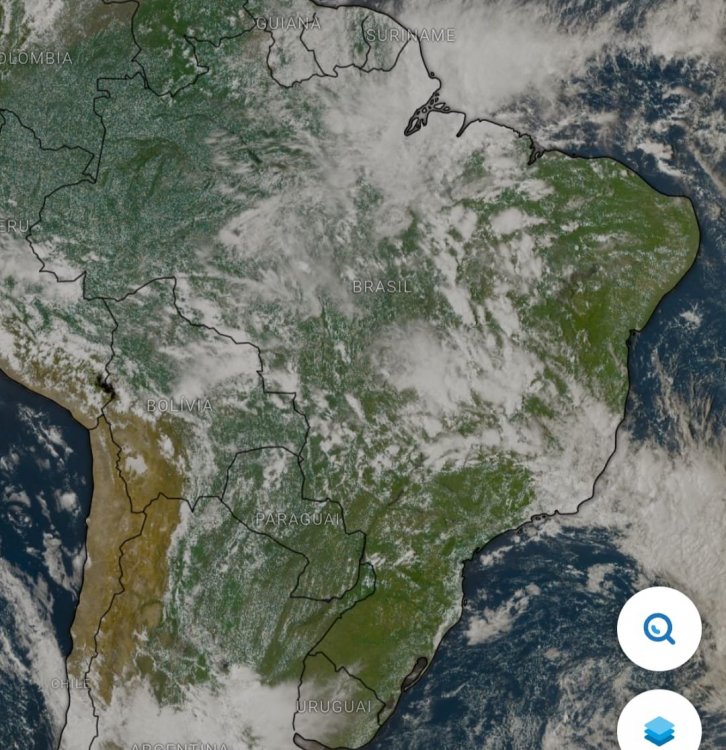Tap the magnifier search button
This screenshot has height=750, width=726.
click(659, 629)
